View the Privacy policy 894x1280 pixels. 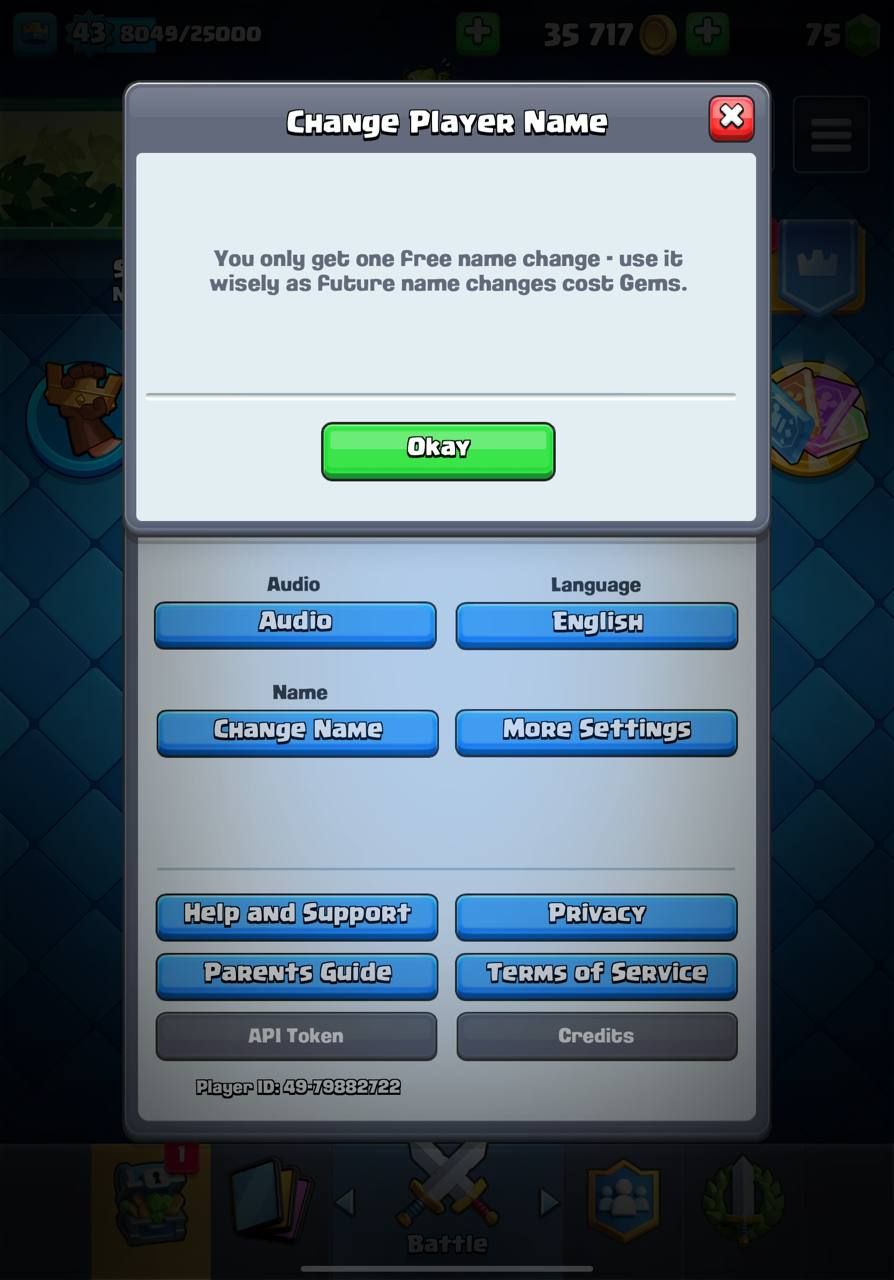(596, 915)
